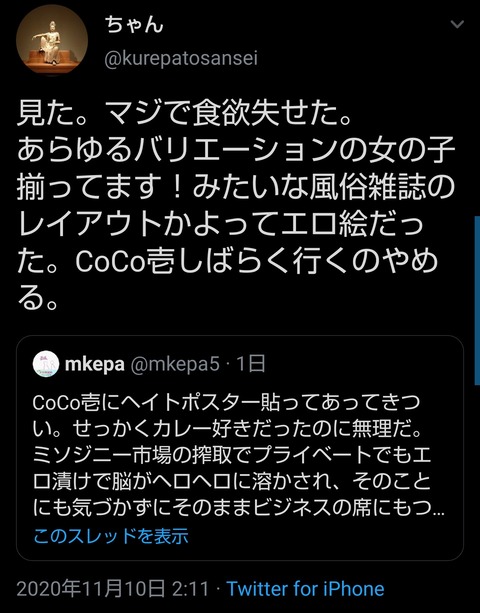Screen dimensions: 480x613
Task: Open the tweet options chevron menu
Action: [457, 25]
